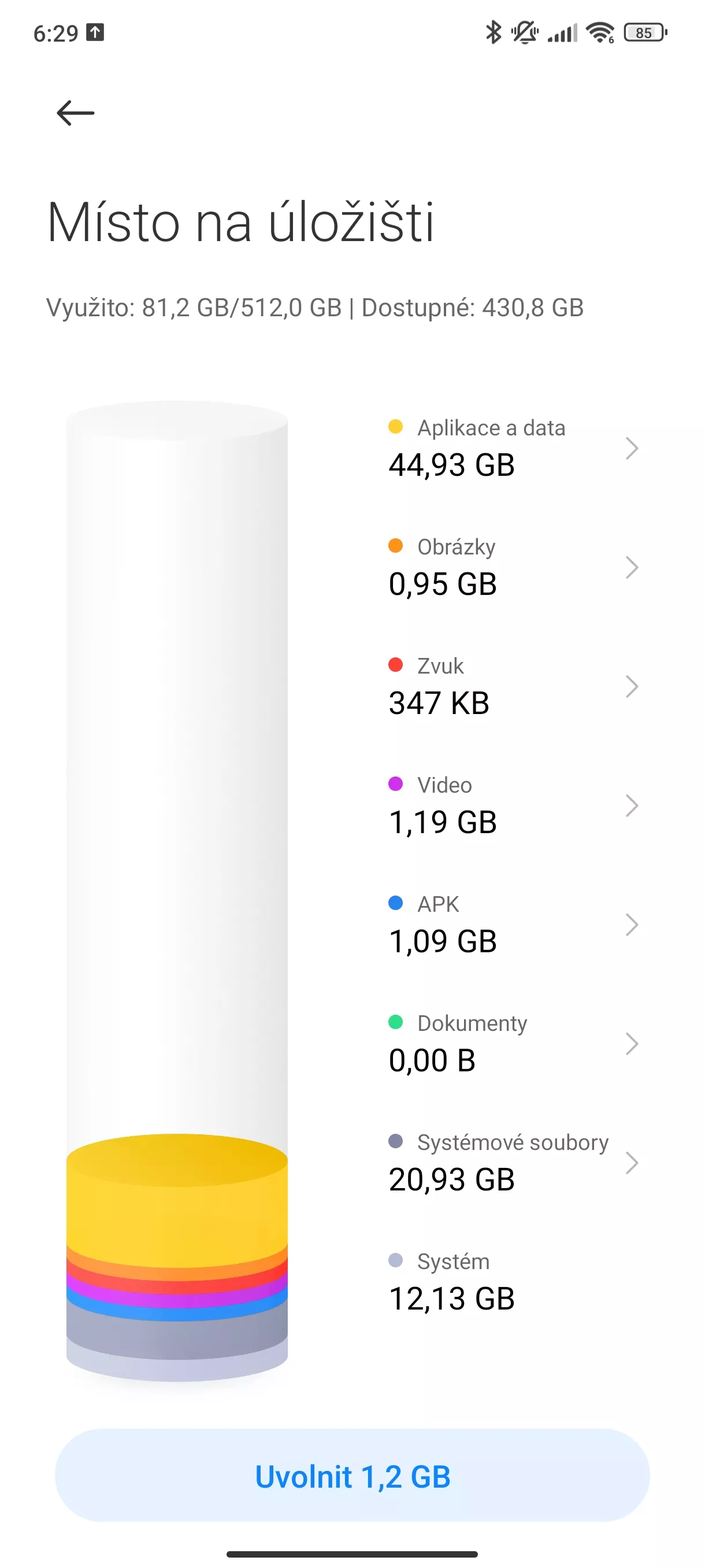The height and width of the screenshot is (1568, 705).
Task: Open Obrázky storage details
Action: pyautogui.click(x=514, y=567)
